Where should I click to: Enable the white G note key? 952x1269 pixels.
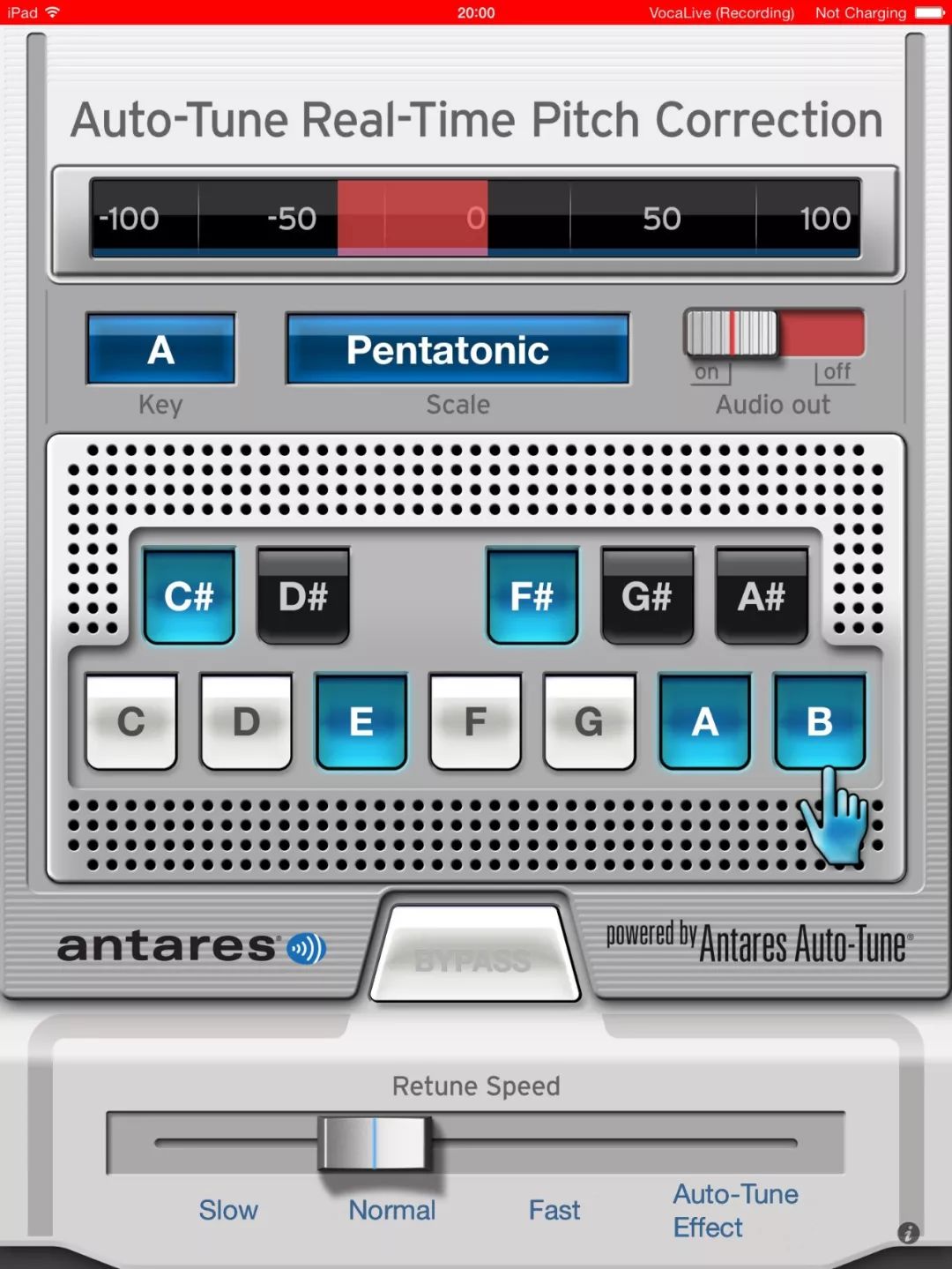coord(590,721)
